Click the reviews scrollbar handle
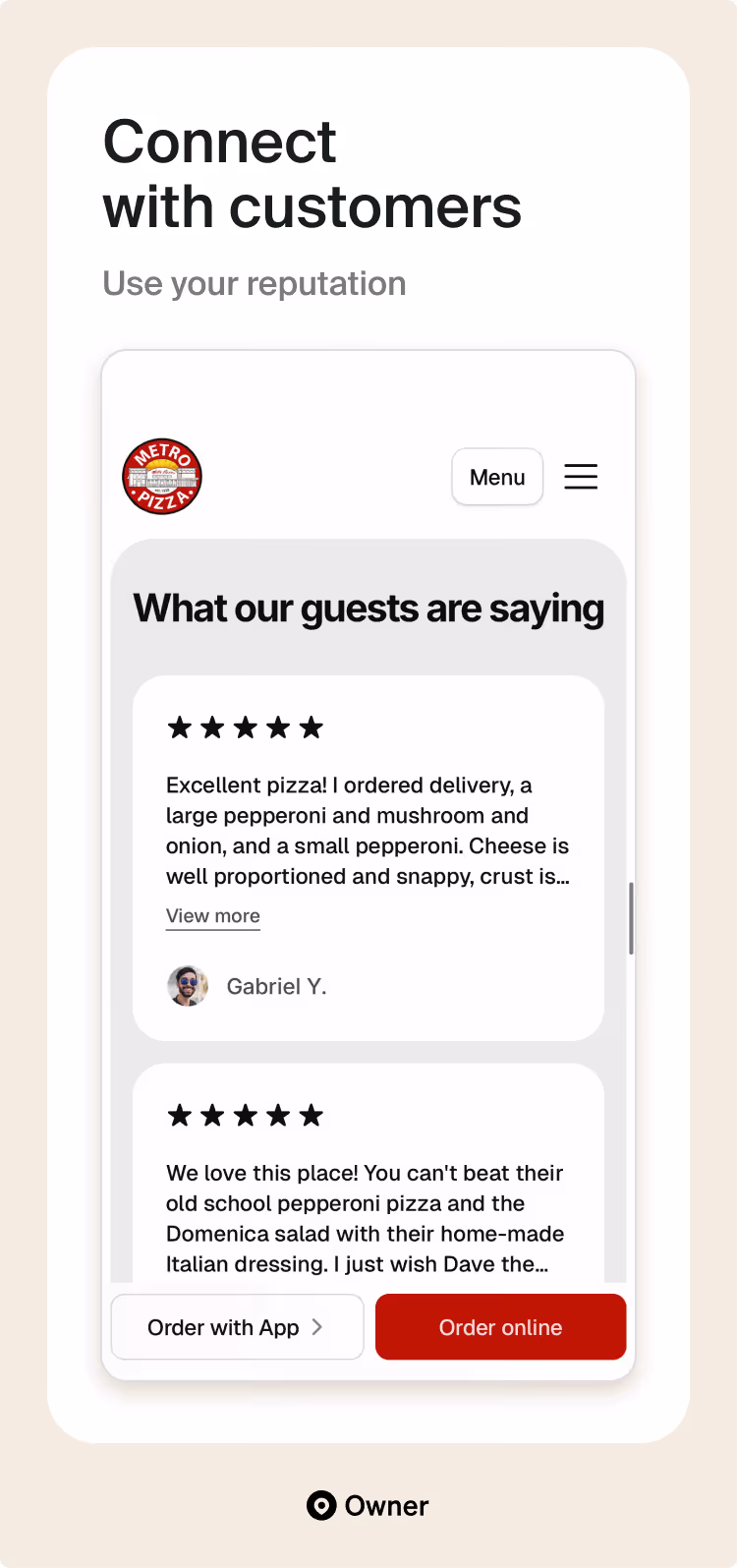 pyautogui.click(x=630, y=917)
